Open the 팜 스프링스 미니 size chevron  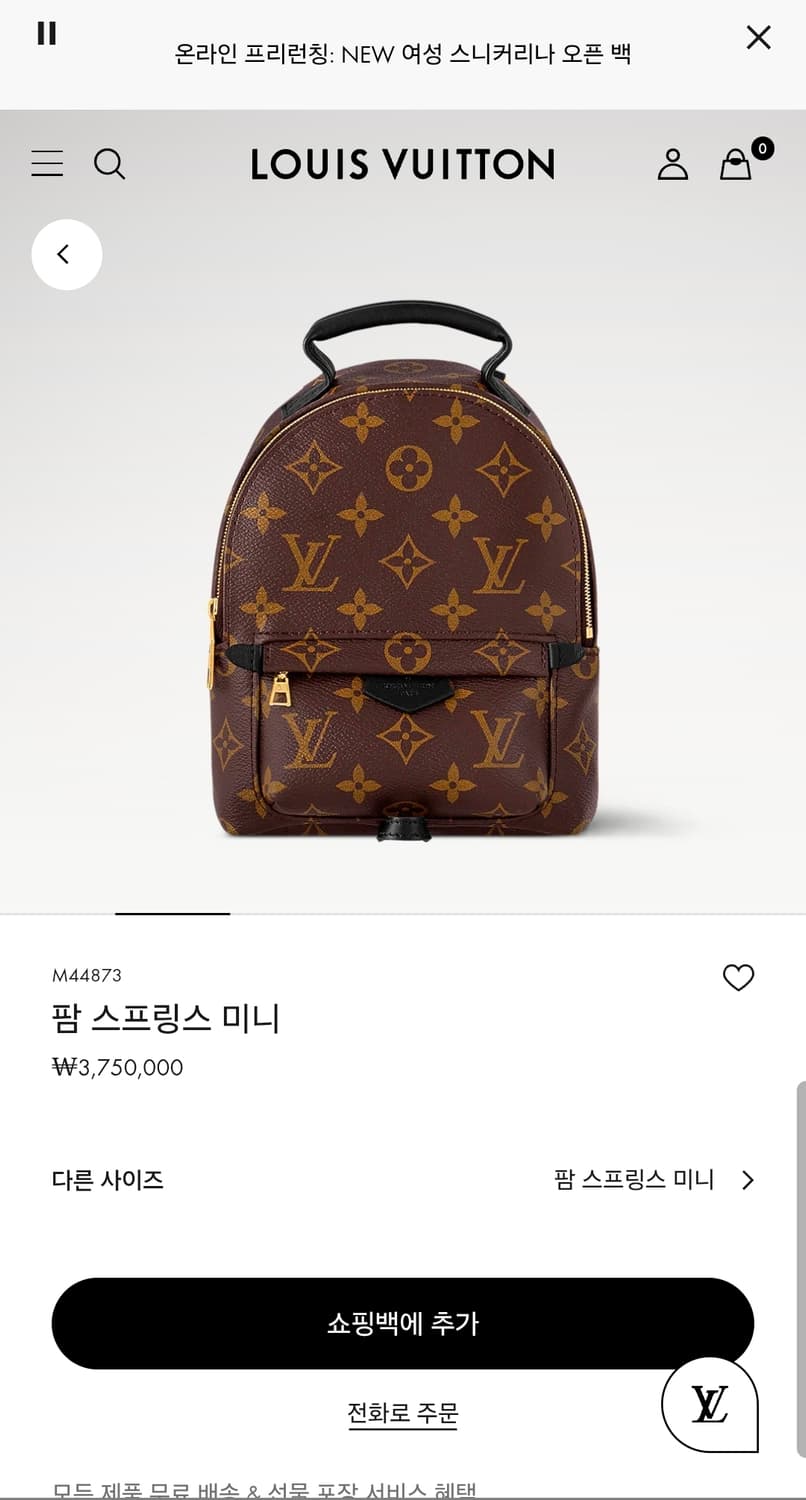[747, 1180]
